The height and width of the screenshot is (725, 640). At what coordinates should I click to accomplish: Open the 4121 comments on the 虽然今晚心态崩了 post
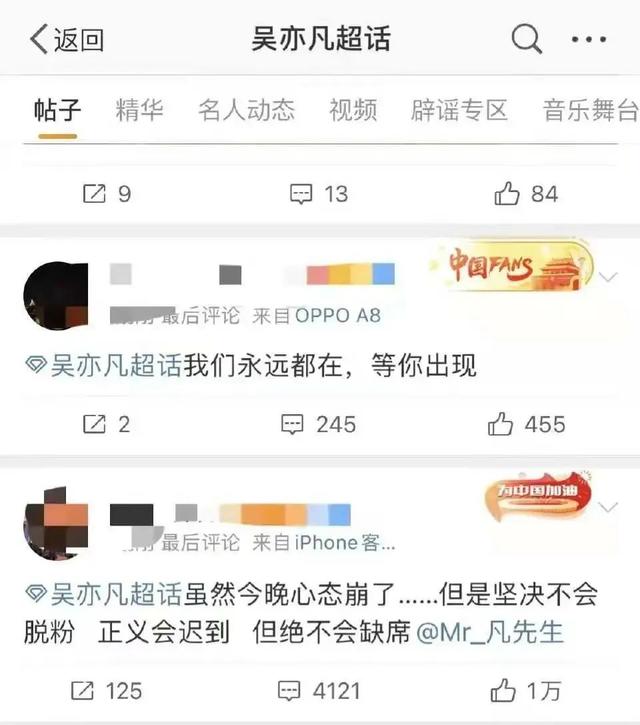[319, 691]
